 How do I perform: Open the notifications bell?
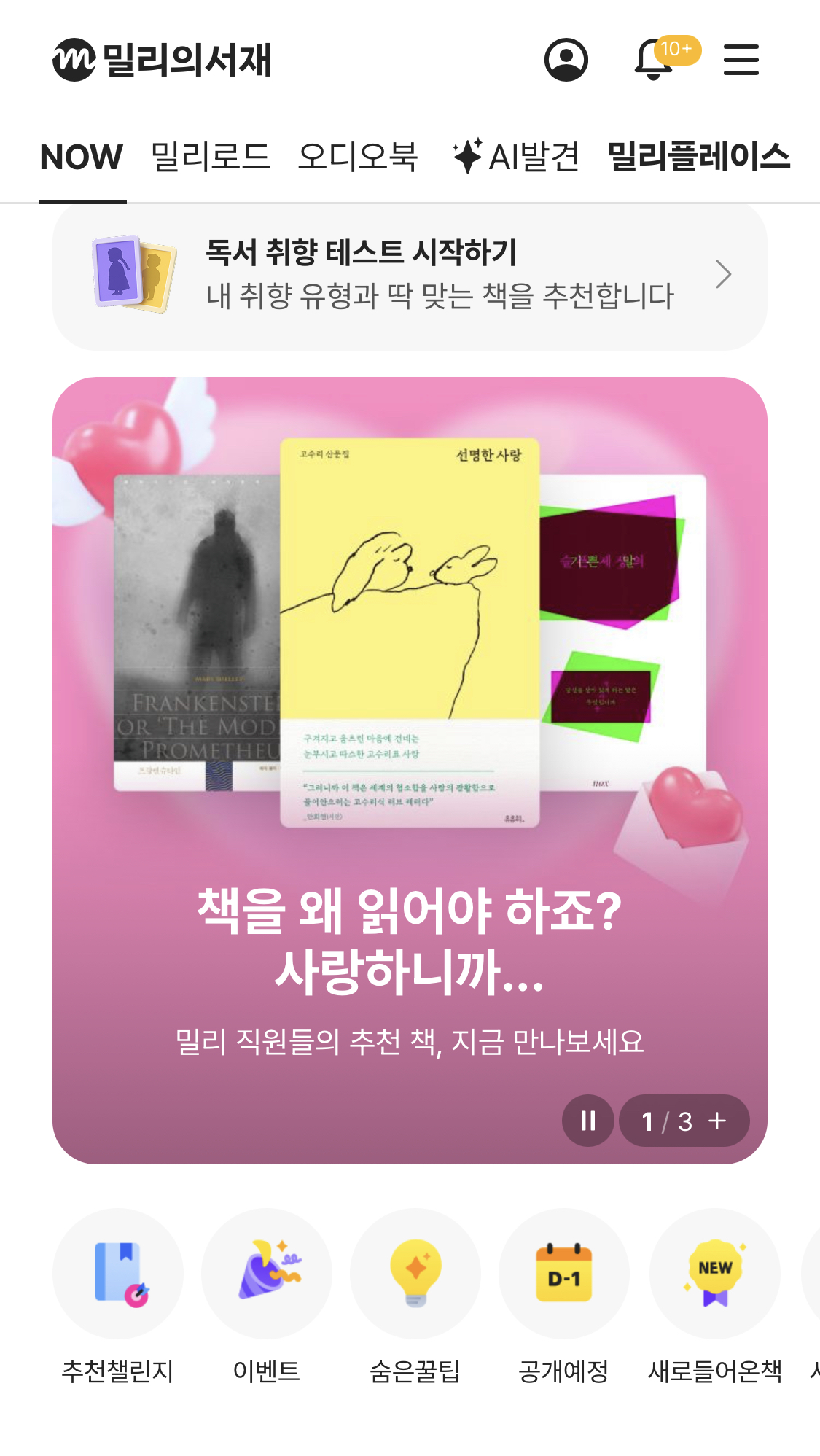coord(654,60)
